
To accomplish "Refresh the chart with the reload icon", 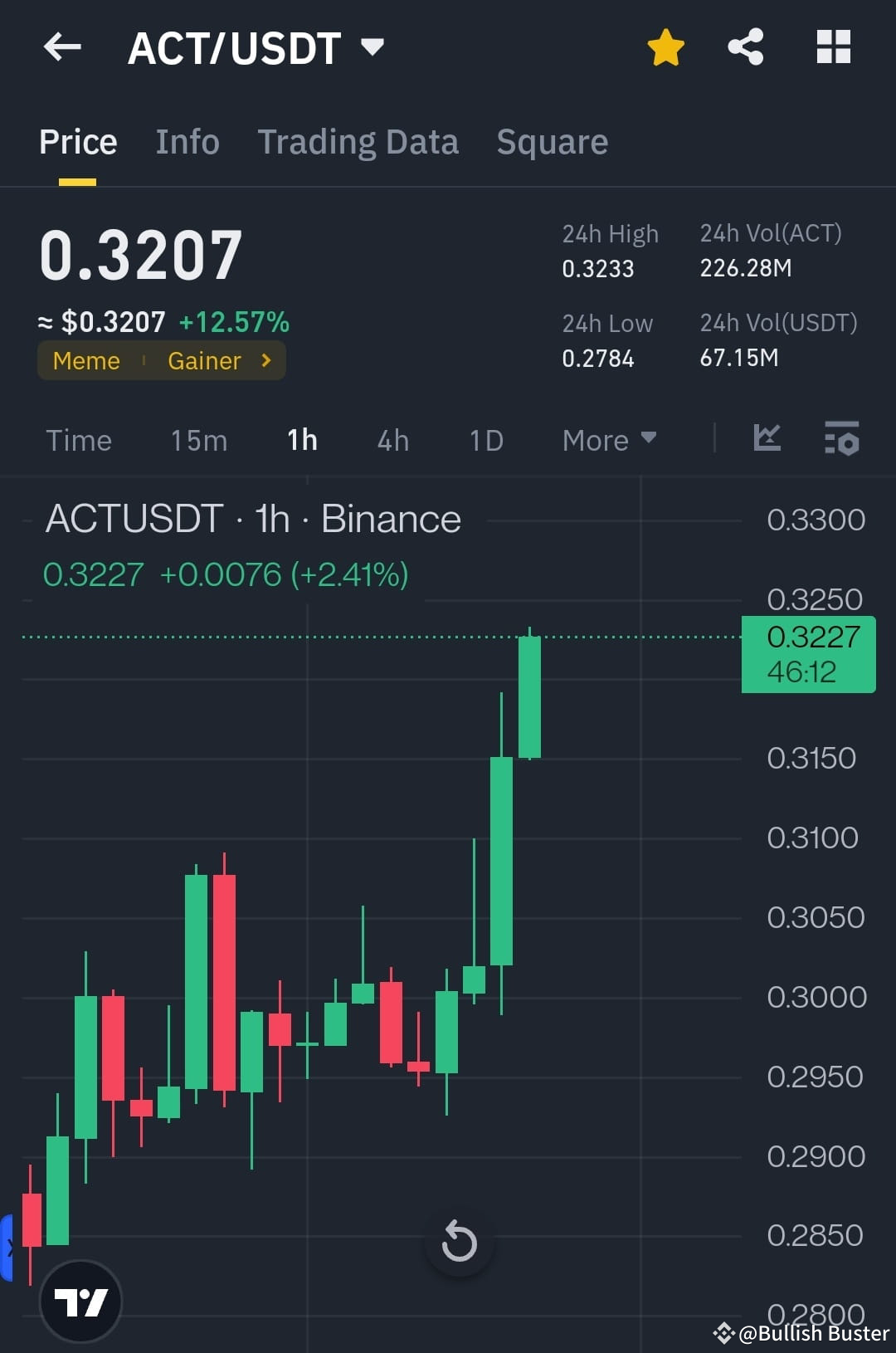I will click(459, 1243).
